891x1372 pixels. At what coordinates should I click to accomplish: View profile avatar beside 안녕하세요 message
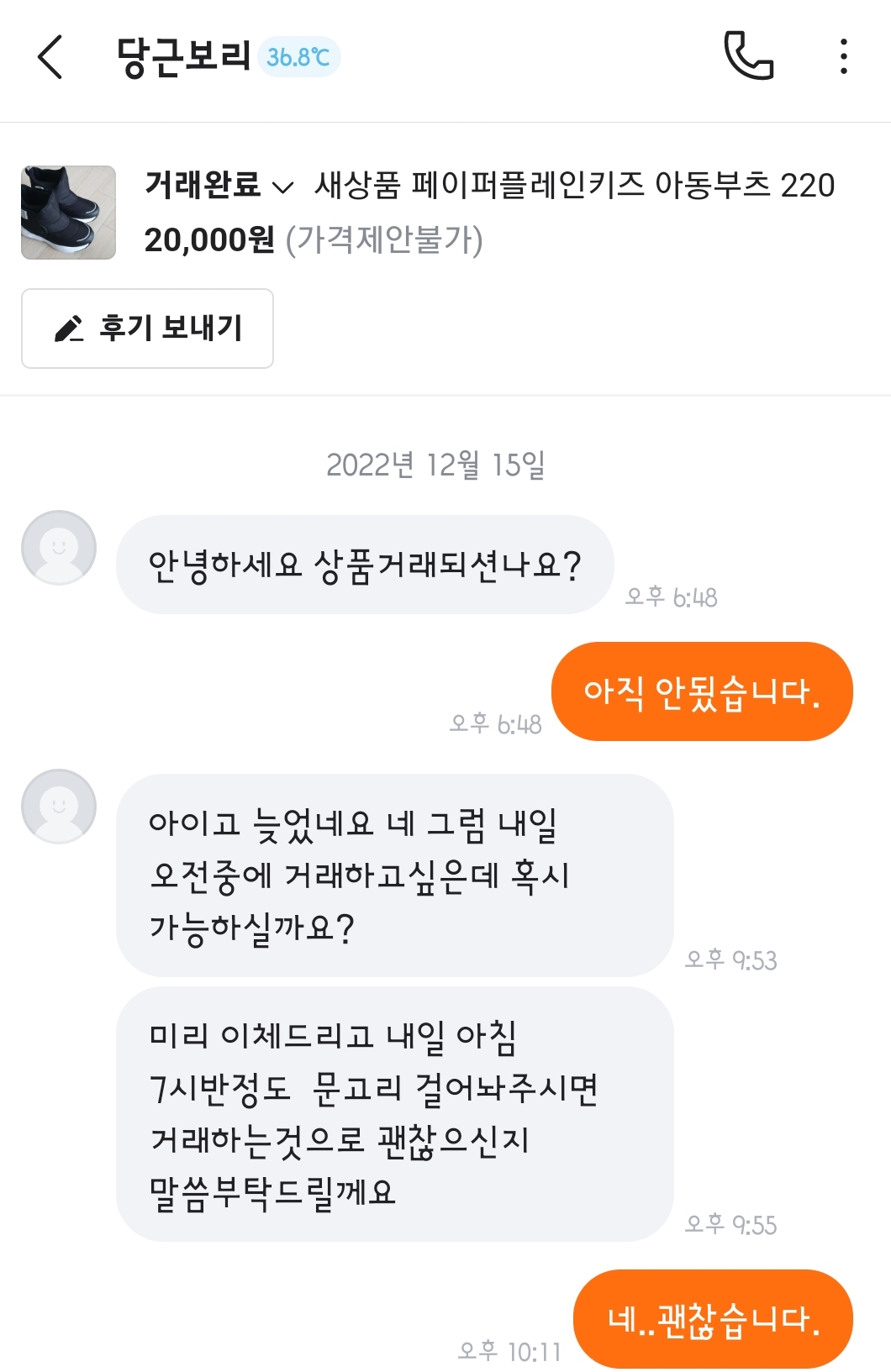(x=59, y=548)
